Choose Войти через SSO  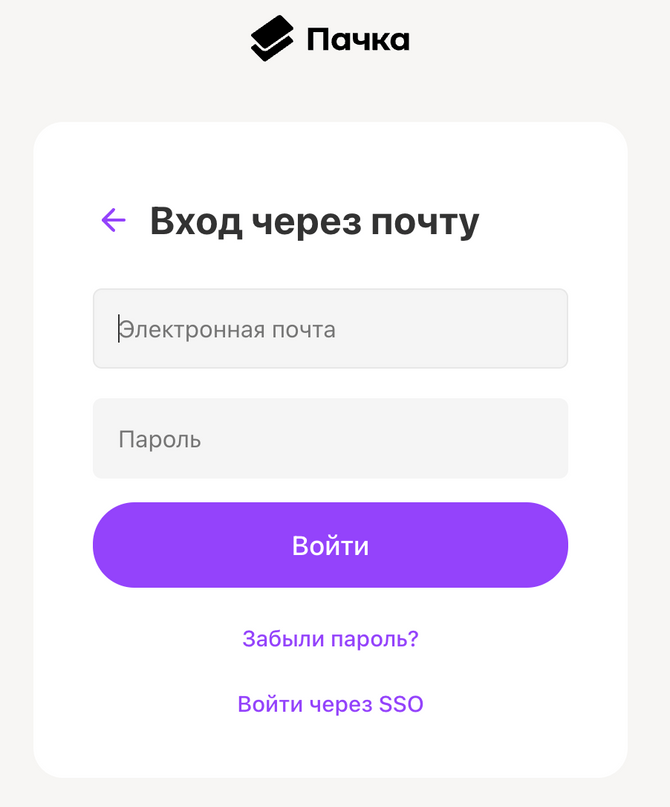pos(330,704)
